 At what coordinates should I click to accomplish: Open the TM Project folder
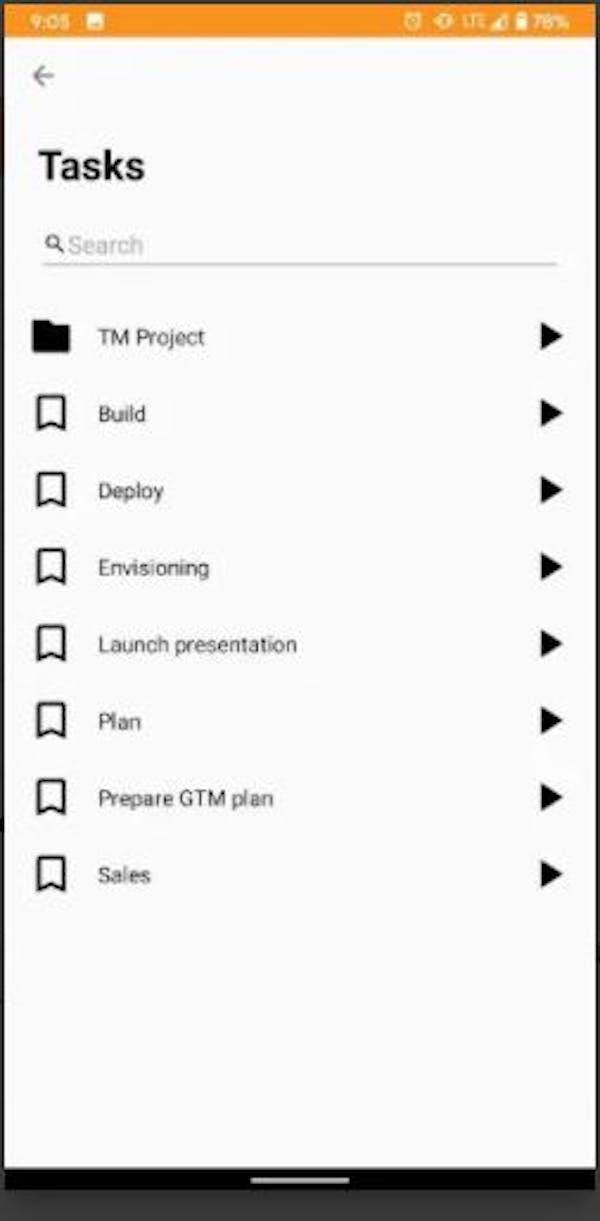(x=300, y=337)
